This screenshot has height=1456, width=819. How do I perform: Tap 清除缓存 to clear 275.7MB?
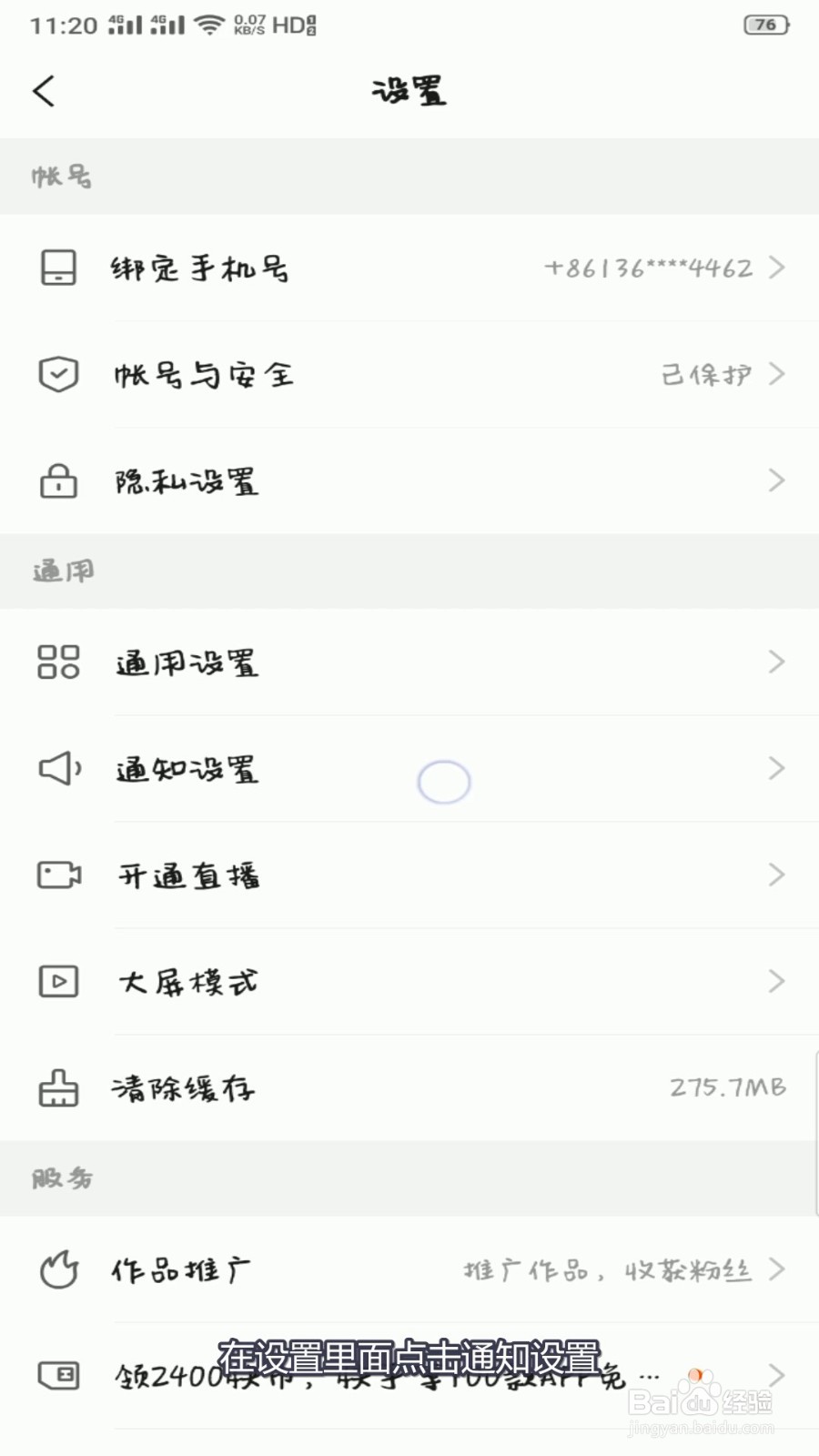pos(409,1087)
